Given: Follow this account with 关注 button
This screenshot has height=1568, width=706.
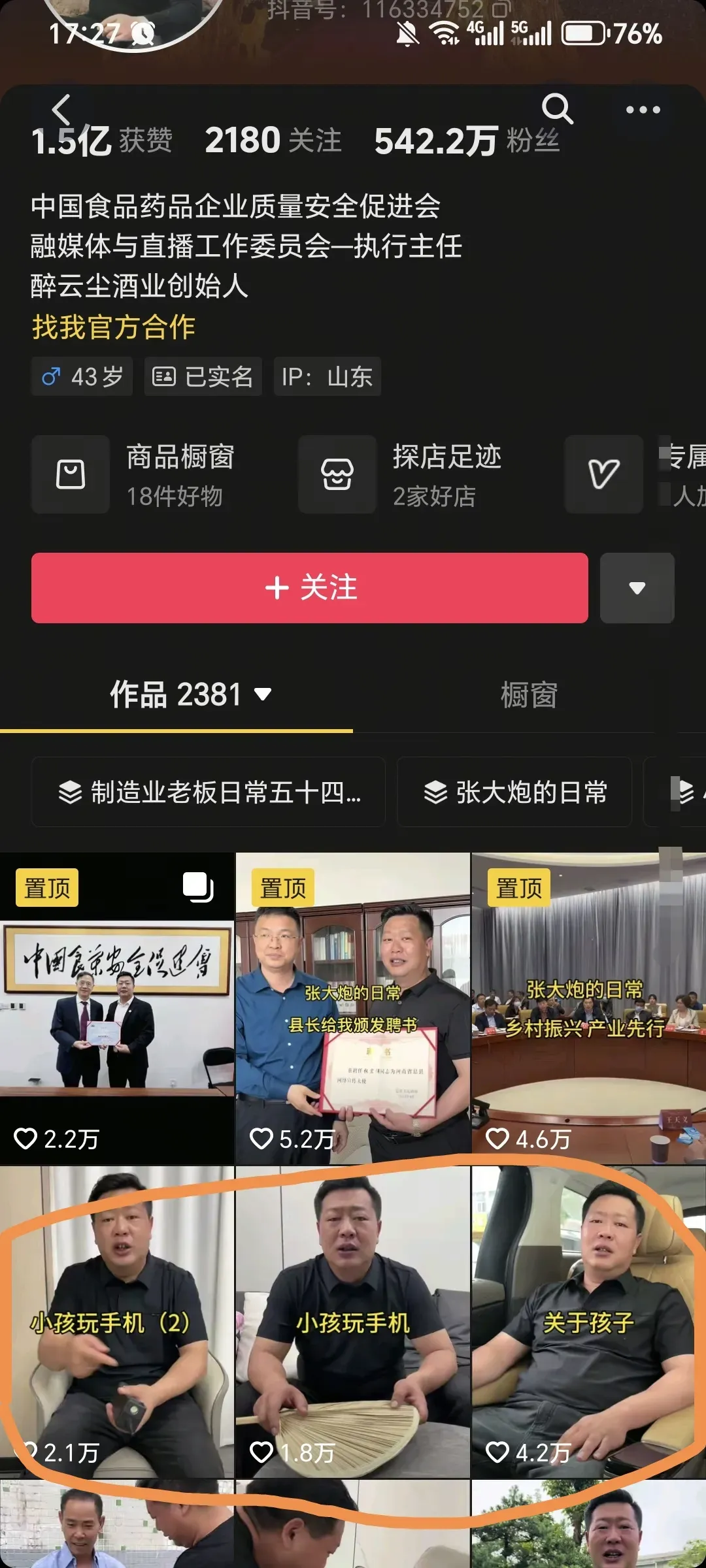Looking at the screenshot, I should (310, 587).
